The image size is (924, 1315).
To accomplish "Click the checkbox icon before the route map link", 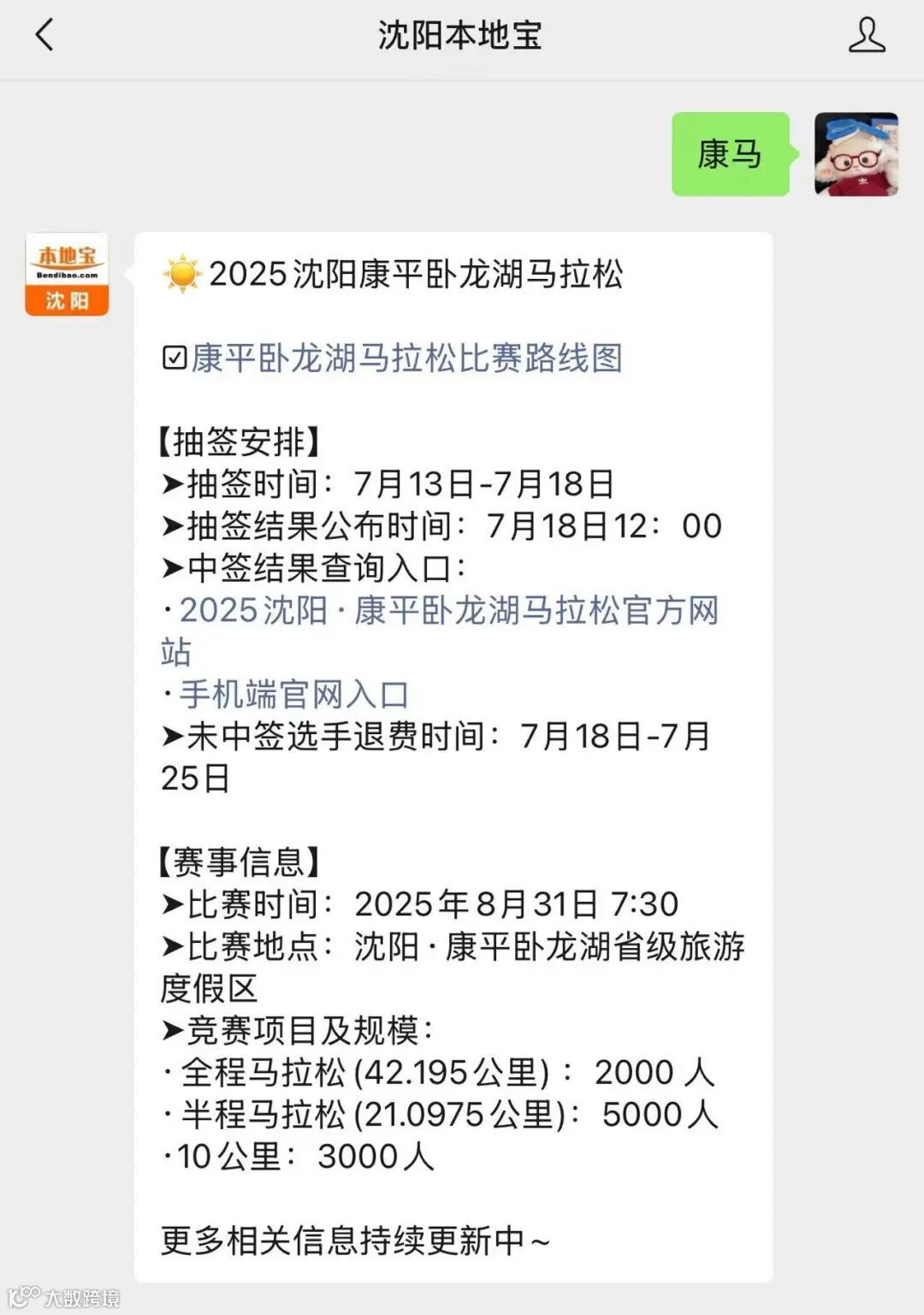I will pyautogui.click(x=173, y=359).
